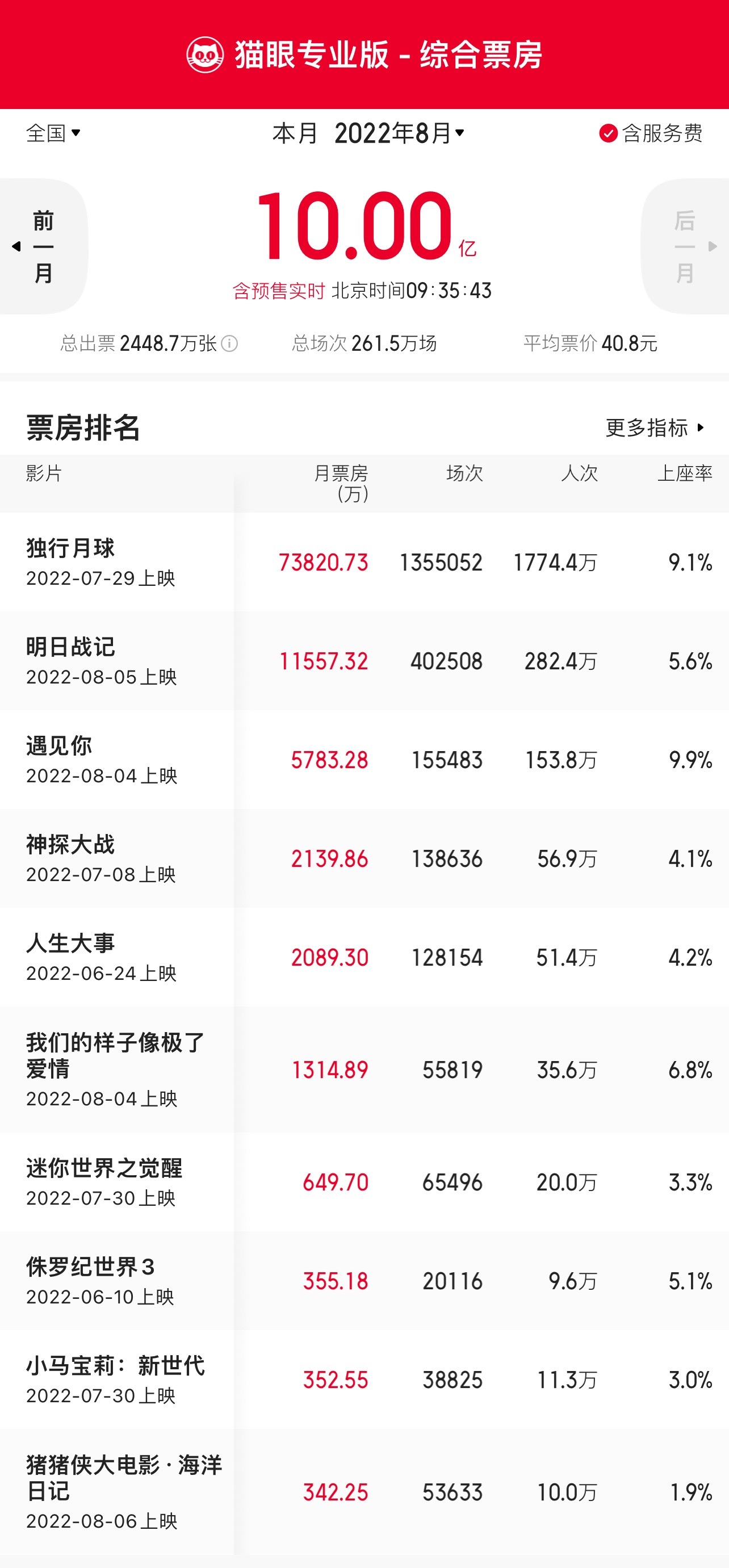Open the 明日战记 box office row
This screenshot has width=729, height=1568.
(x=364, y=660)
